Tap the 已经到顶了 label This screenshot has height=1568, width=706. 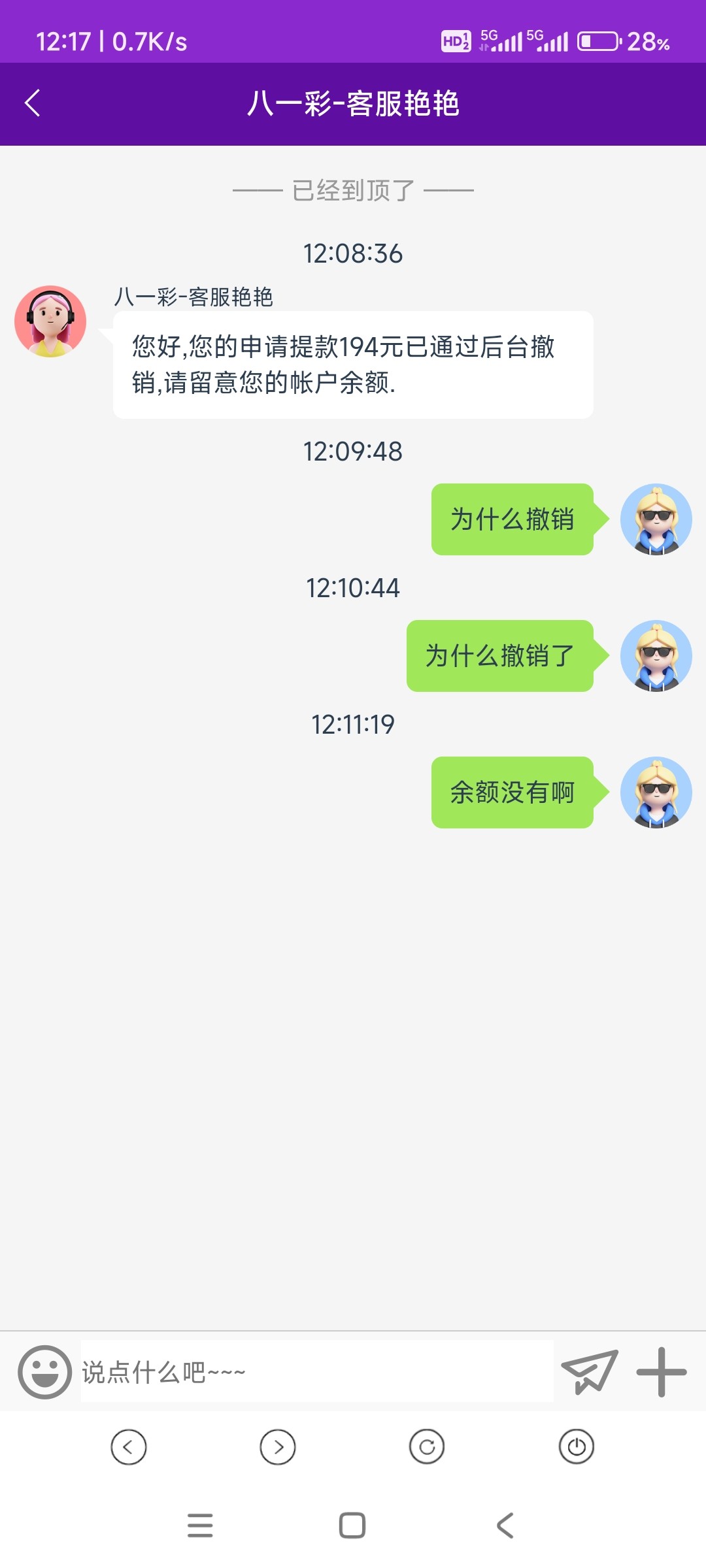pos(353,189)
